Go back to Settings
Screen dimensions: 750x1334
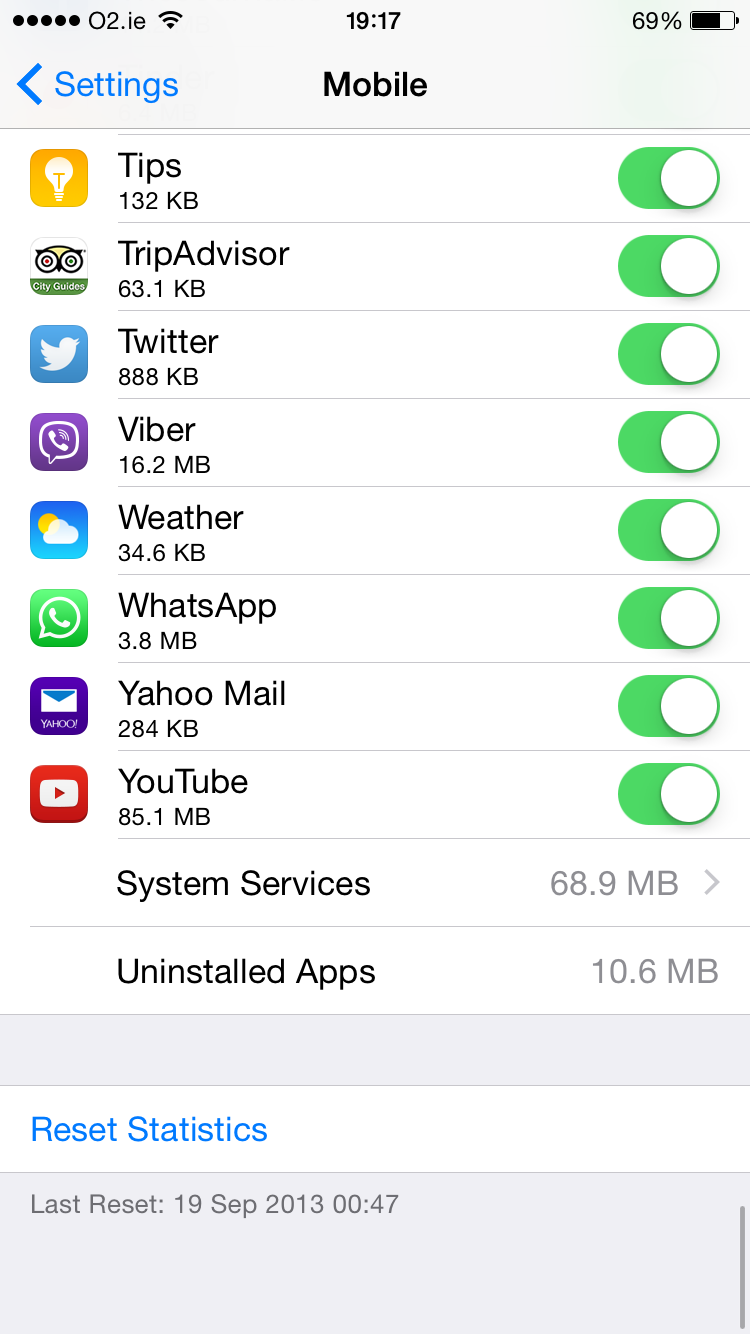(x=98, y=85)
